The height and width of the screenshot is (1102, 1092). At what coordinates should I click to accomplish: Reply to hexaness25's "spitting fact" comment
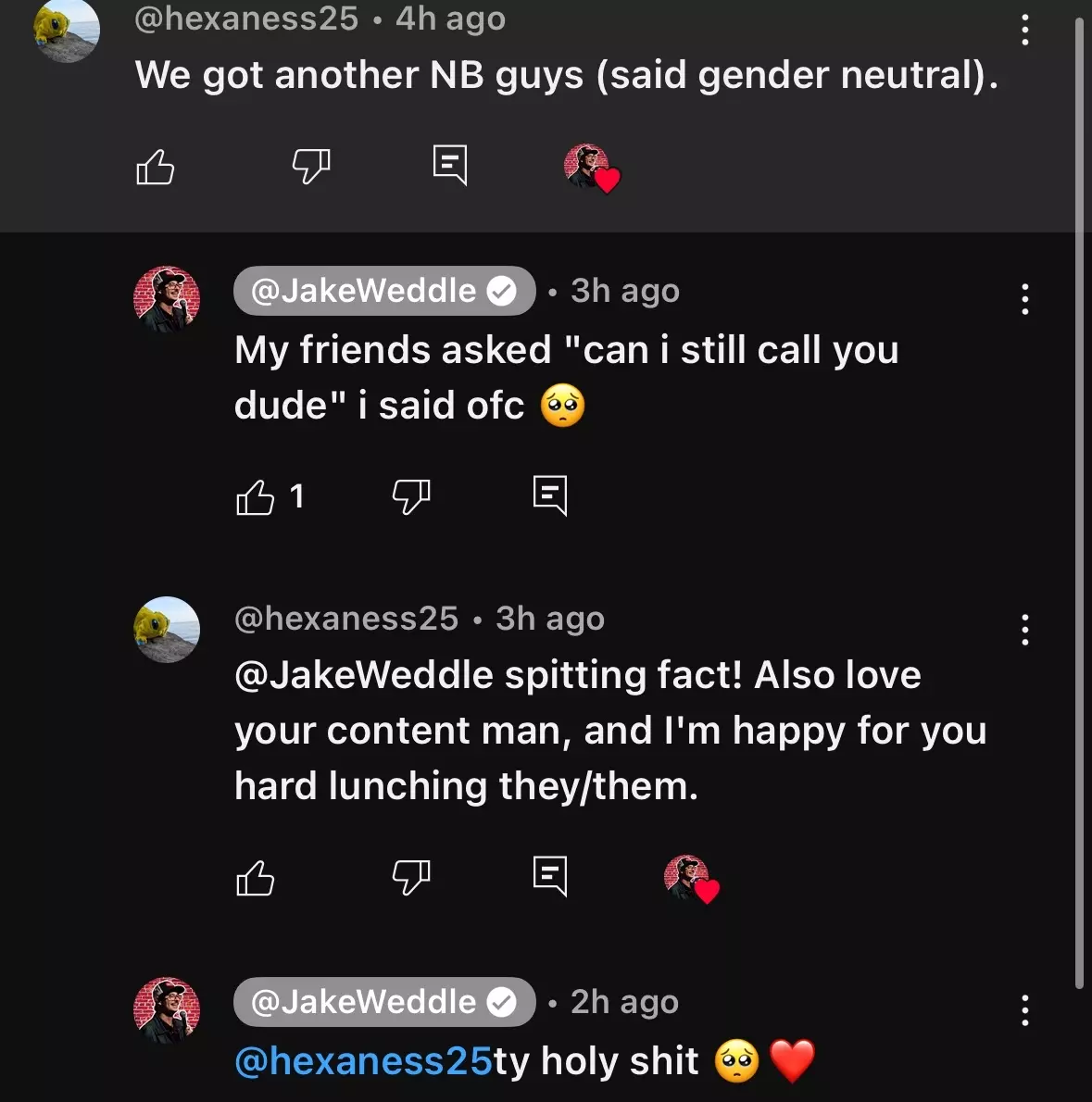[550, 875]
